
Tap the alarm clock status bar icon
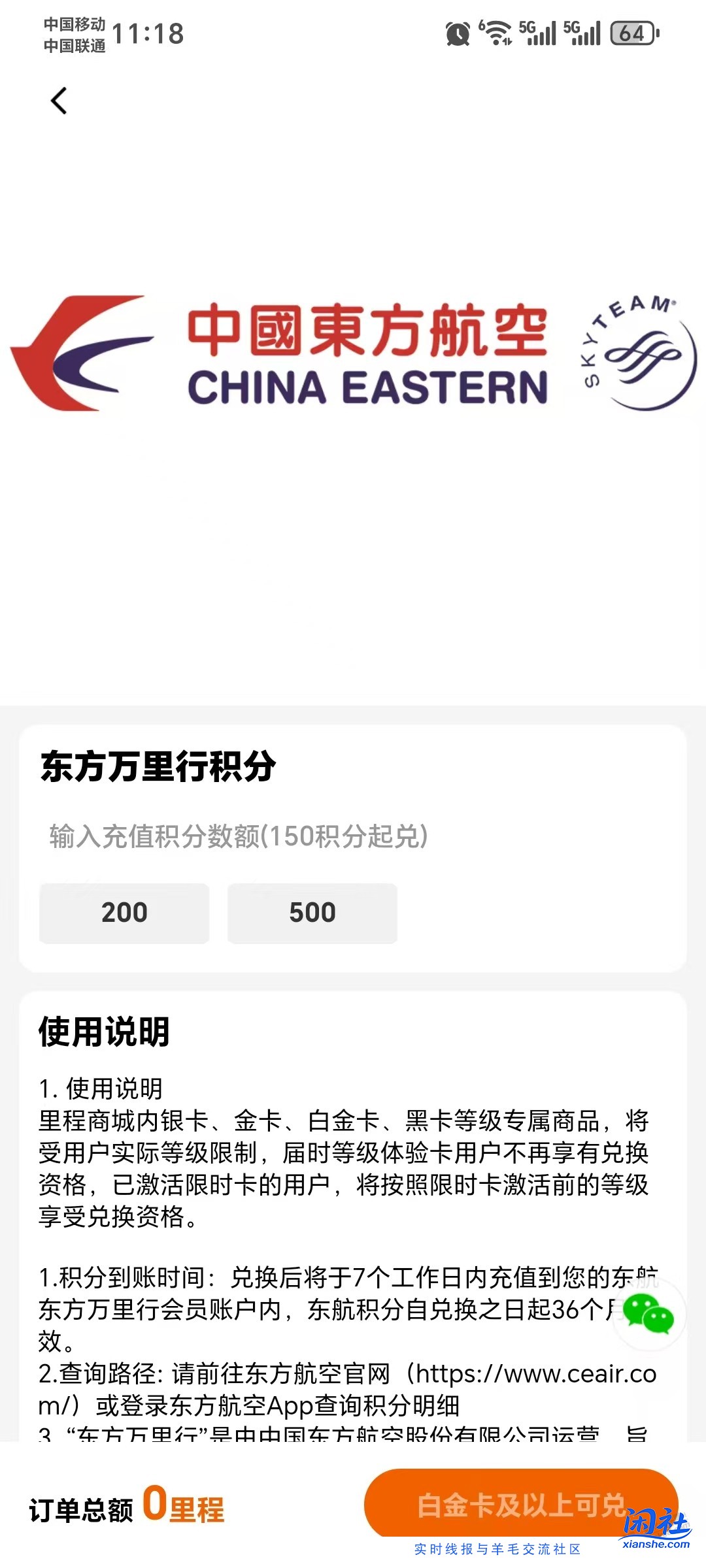point(458,31)
